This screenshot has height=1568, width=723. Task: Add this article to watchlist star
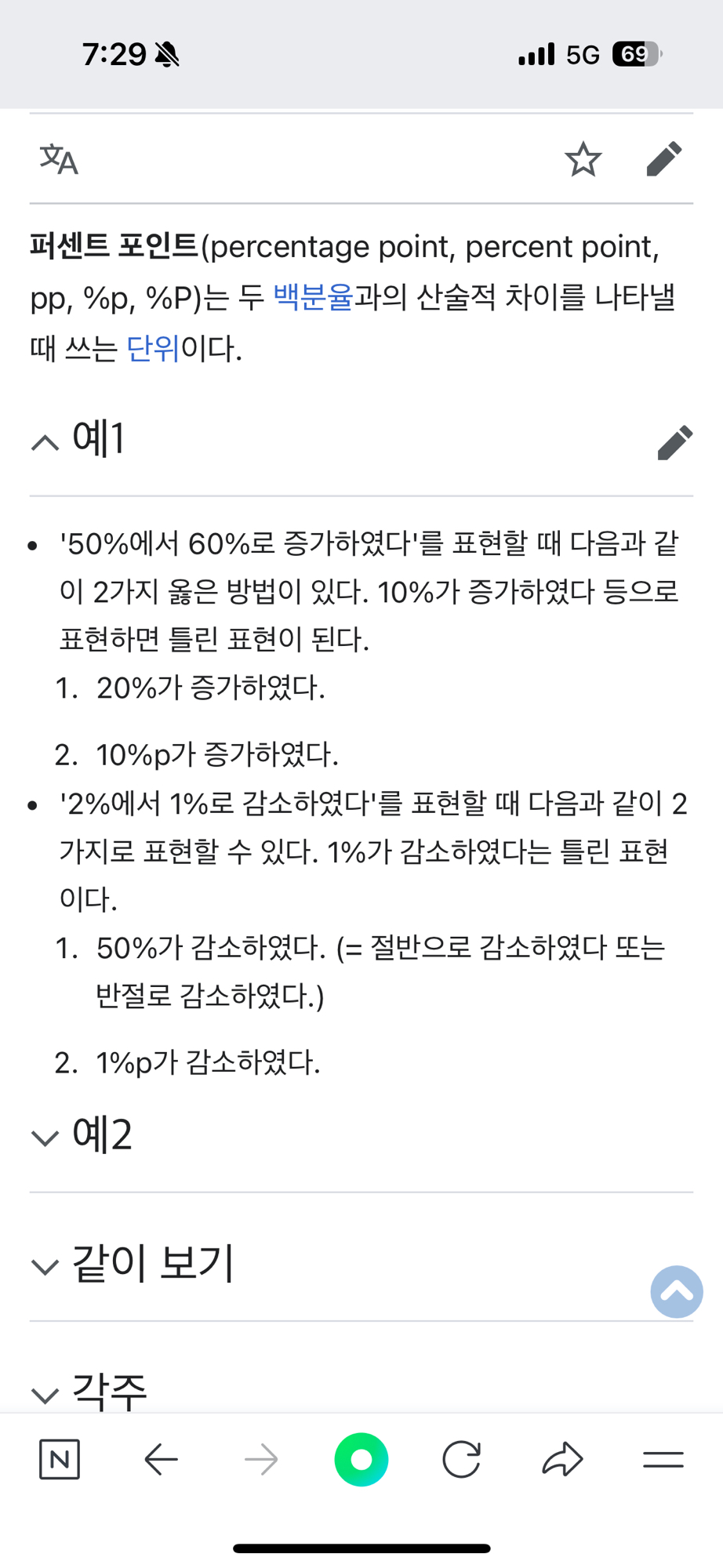click(x=583, y=160)
